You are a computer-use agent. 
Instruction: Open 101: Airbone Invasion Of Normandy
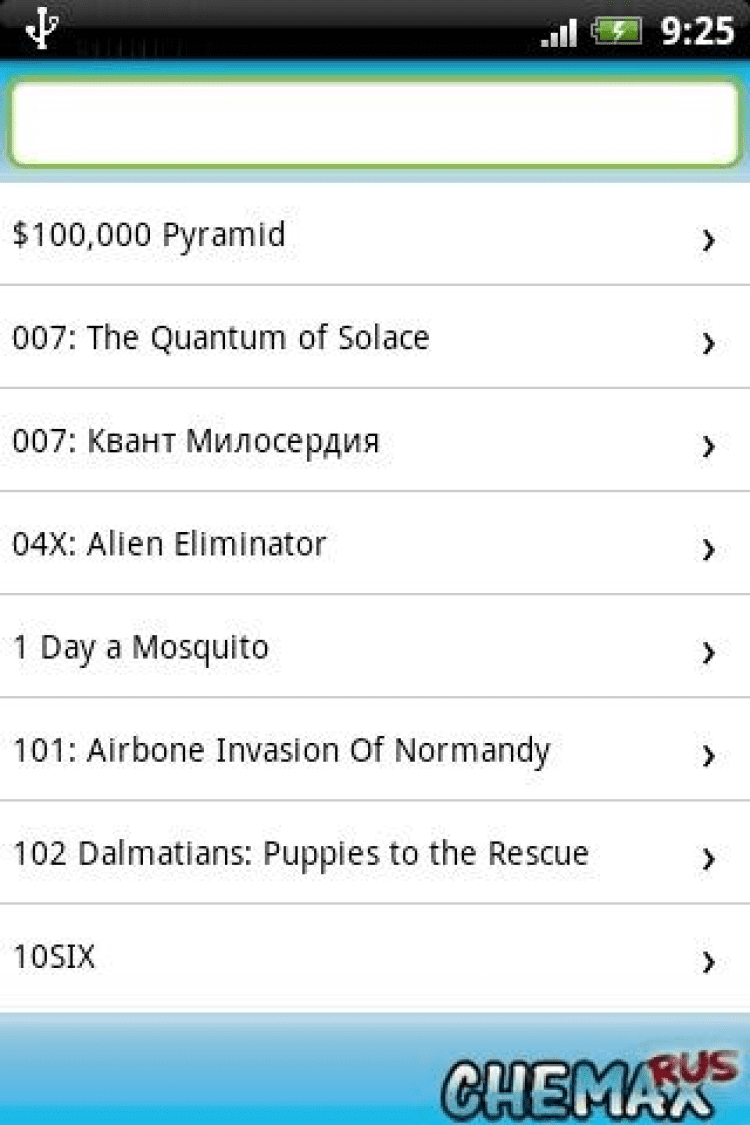(374, 751)
